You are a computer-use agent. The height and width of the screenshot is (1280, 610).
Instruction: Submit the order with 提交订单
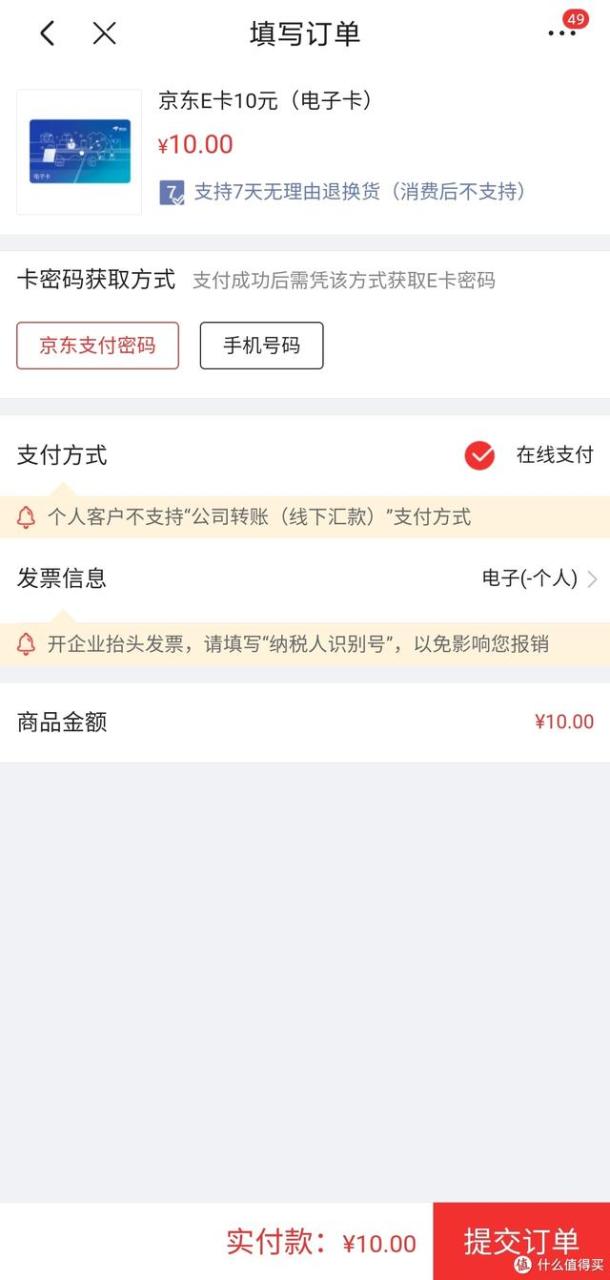(521, 1241)
